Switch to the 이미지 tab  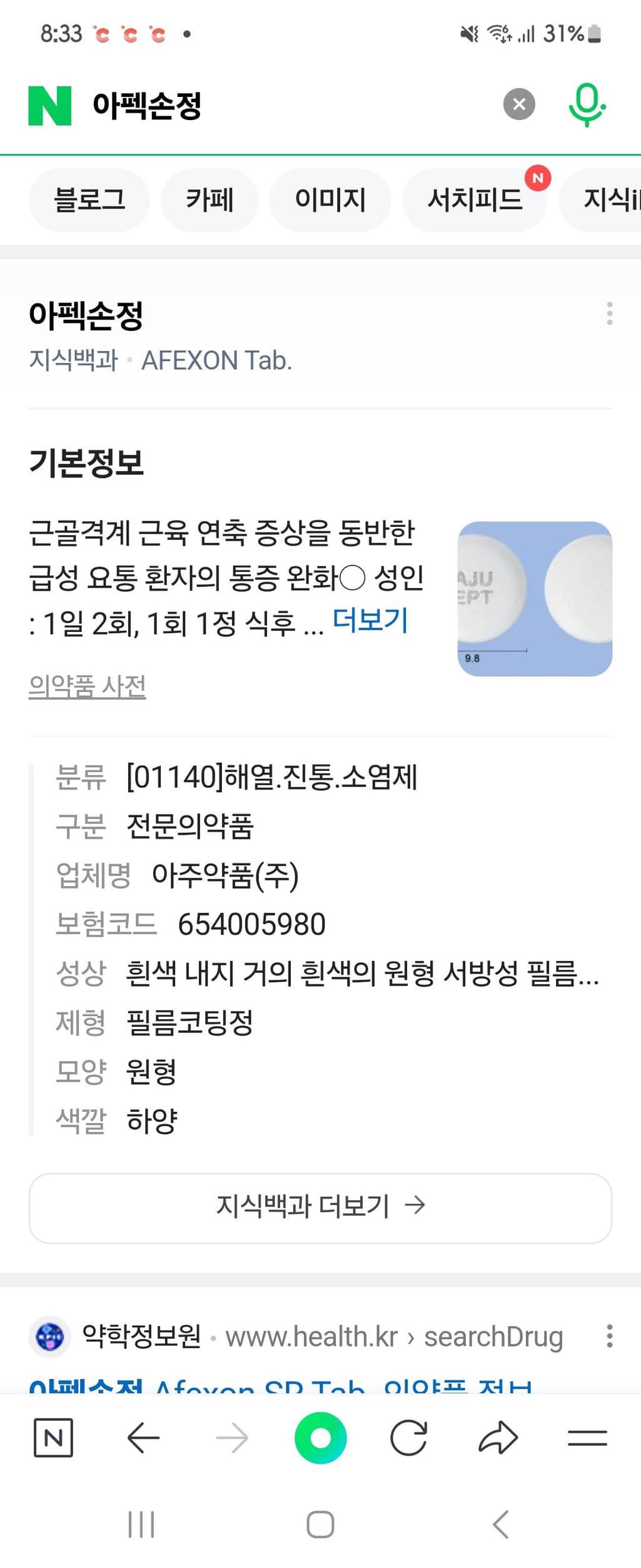(330, 200)
